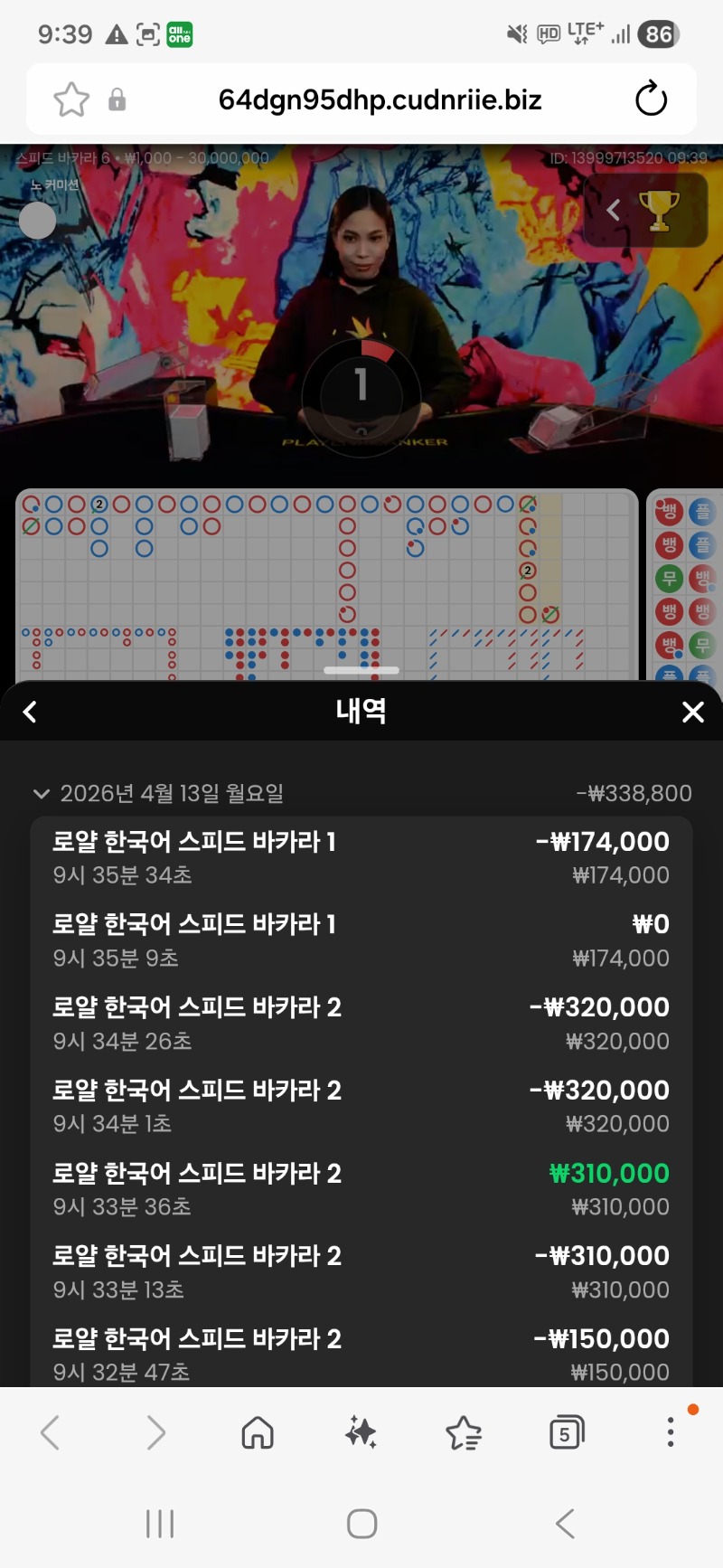Image resolution: width=723 pixels, height=1568 pixels.
Task: Open the browser AI sparkle assistant
Action: tap(361, 1432)
